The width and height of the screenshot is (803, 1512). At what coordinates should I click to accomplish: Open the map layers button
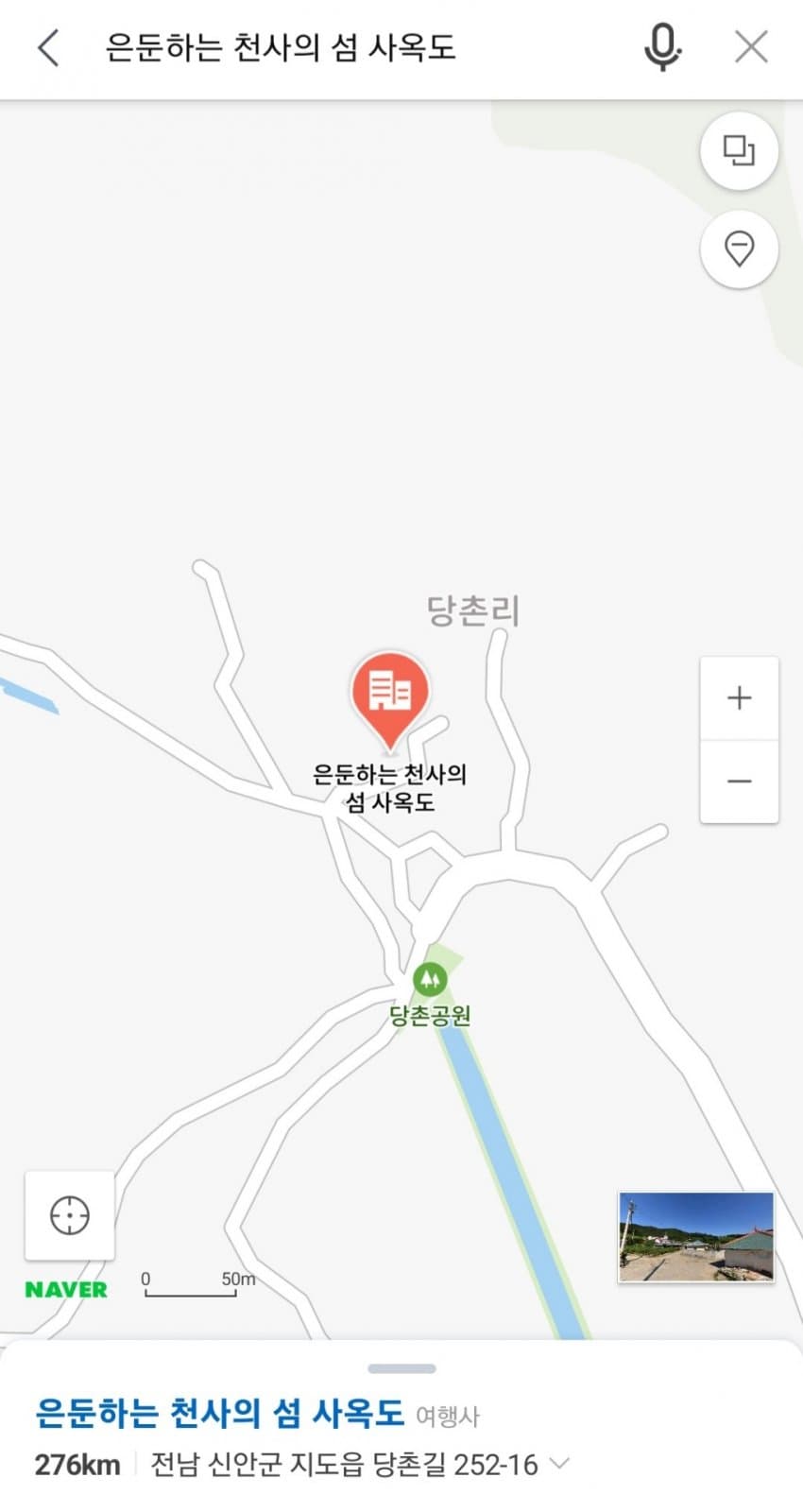tap(739, 151)
